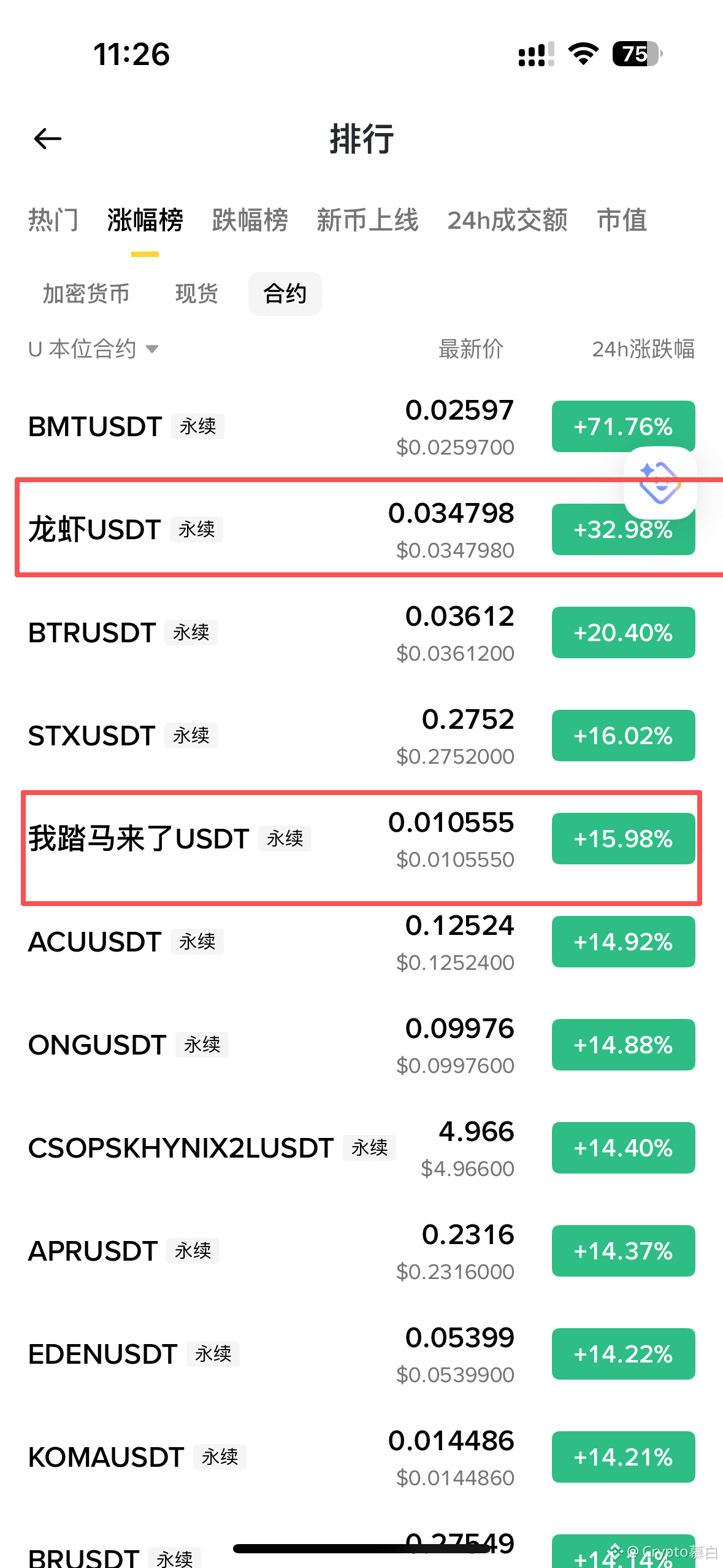
Task: Open the EDENUSDT contract
Action: pos(361,1355)
